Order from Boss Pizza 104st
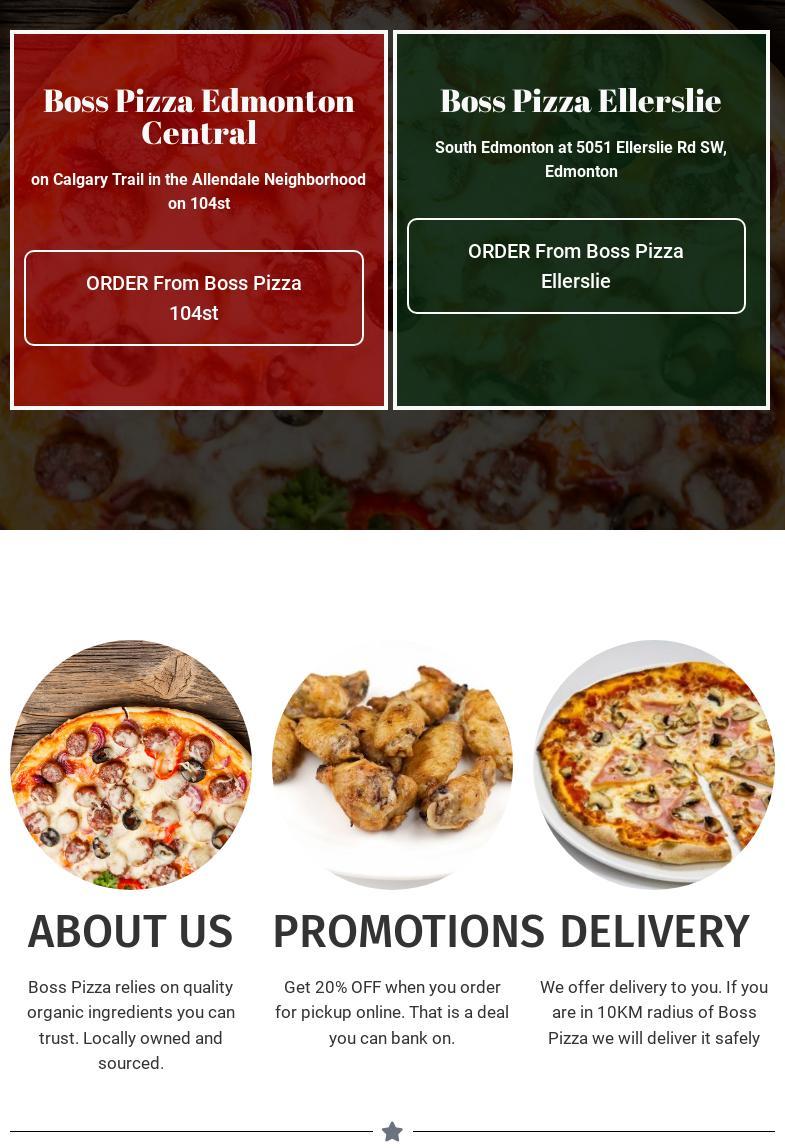This screenshot has width=785, height=1148. click(x=194, y=298)
